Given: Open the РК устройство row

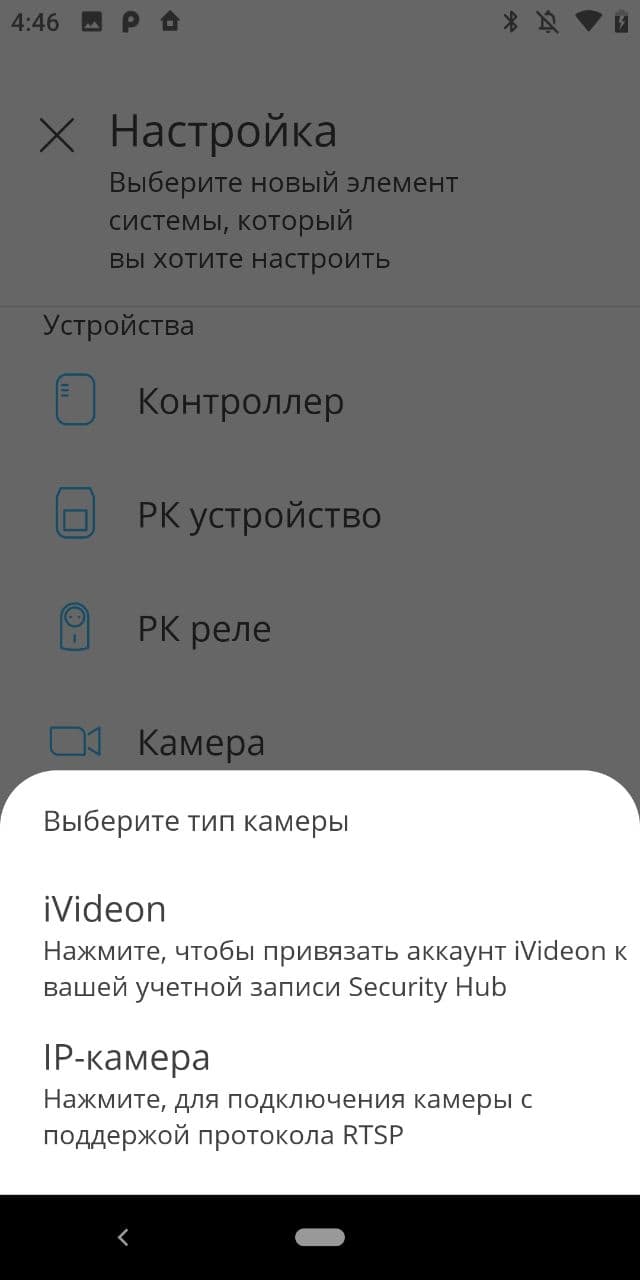Looking at the screenshot, I should click(320, 515).
